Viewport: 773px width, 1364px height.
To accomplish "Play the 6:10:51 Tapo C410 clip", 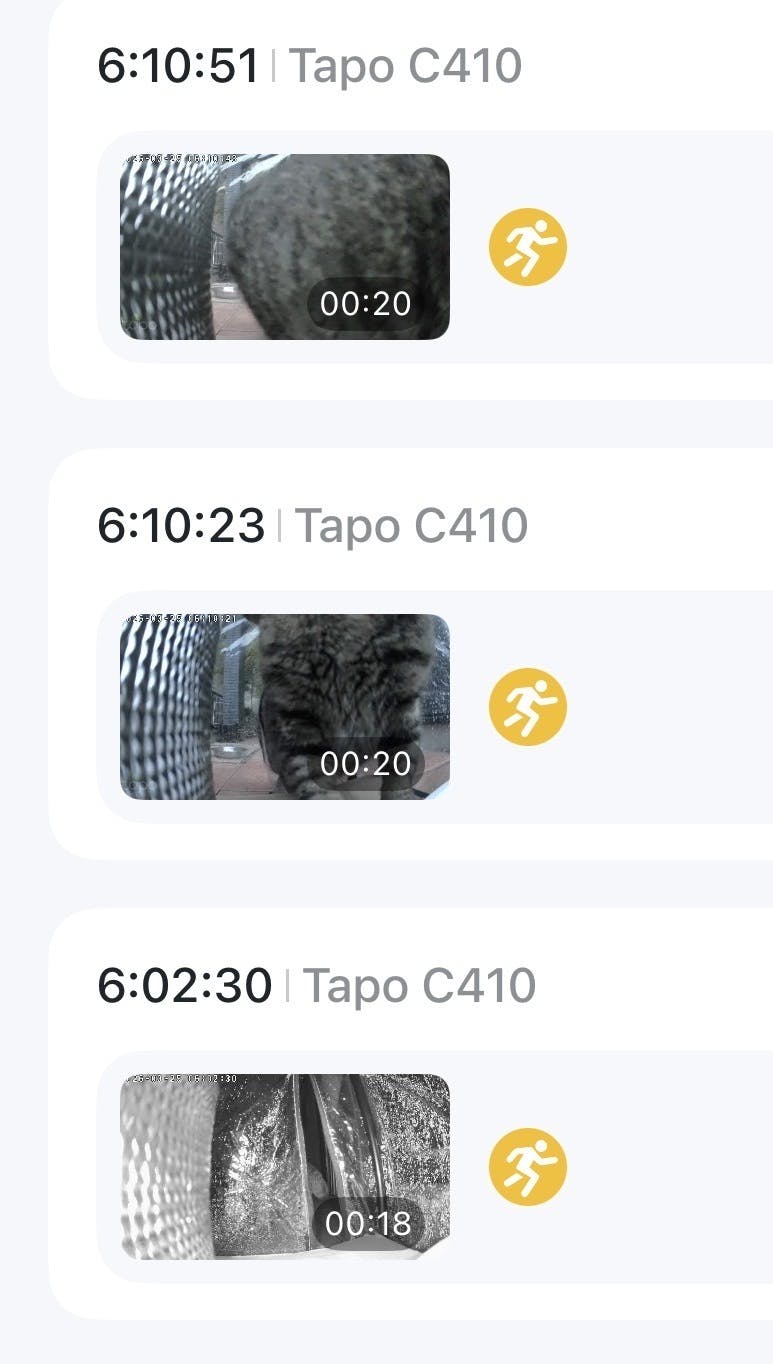I will click(x=285, y=247).
